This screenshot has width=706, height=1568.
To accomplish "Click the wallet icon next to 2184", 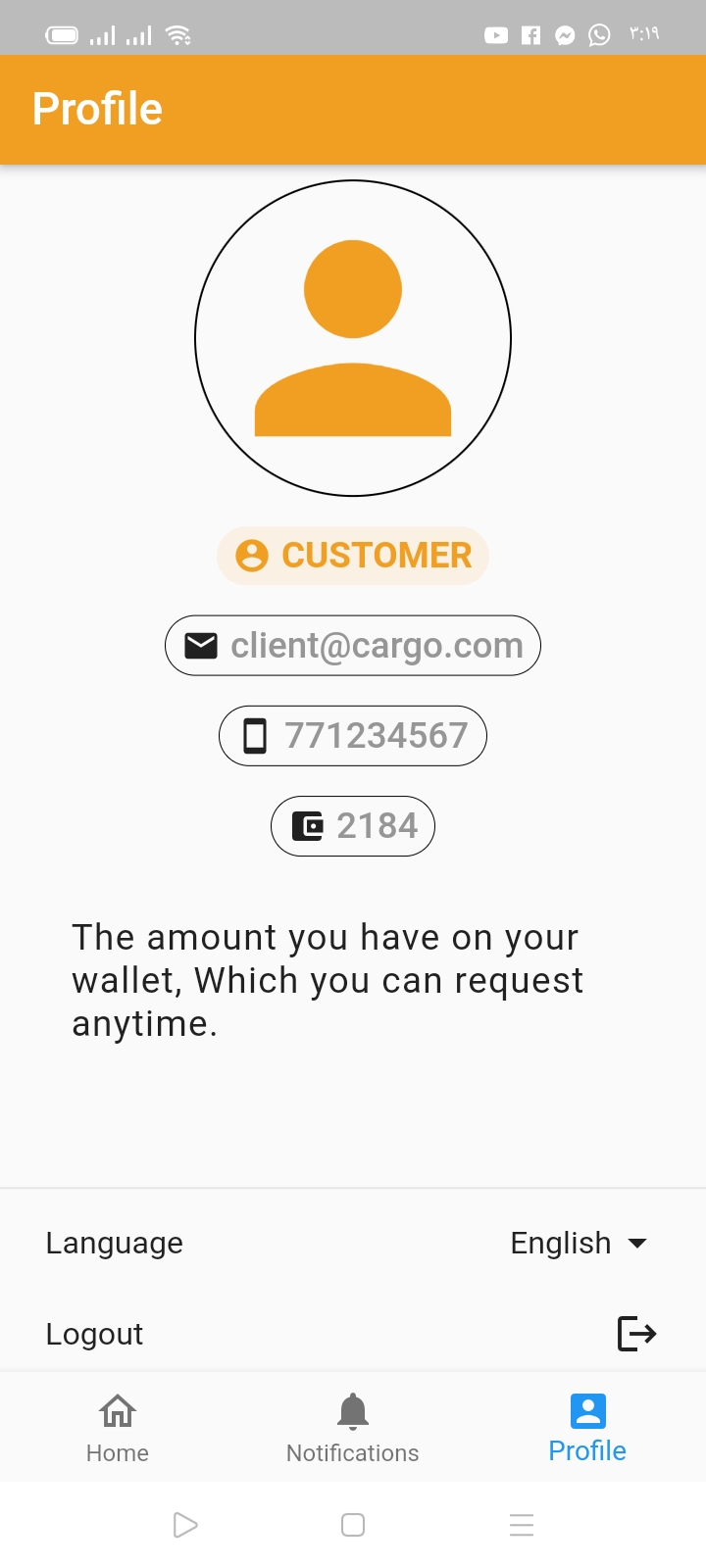I will tap(307, 825).
